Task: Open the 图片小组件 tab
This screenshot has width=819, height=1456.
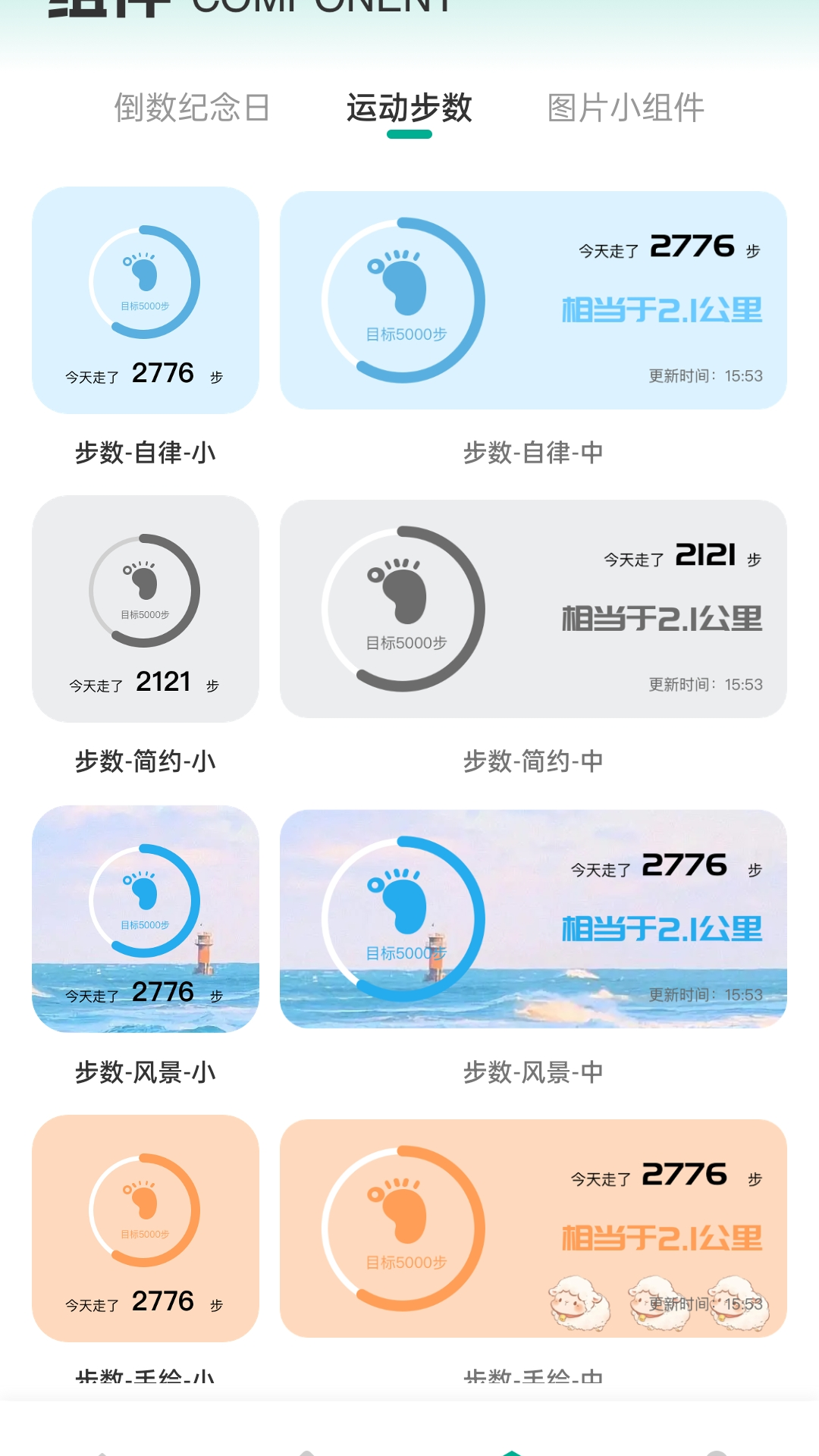Action: coord(626,108)
